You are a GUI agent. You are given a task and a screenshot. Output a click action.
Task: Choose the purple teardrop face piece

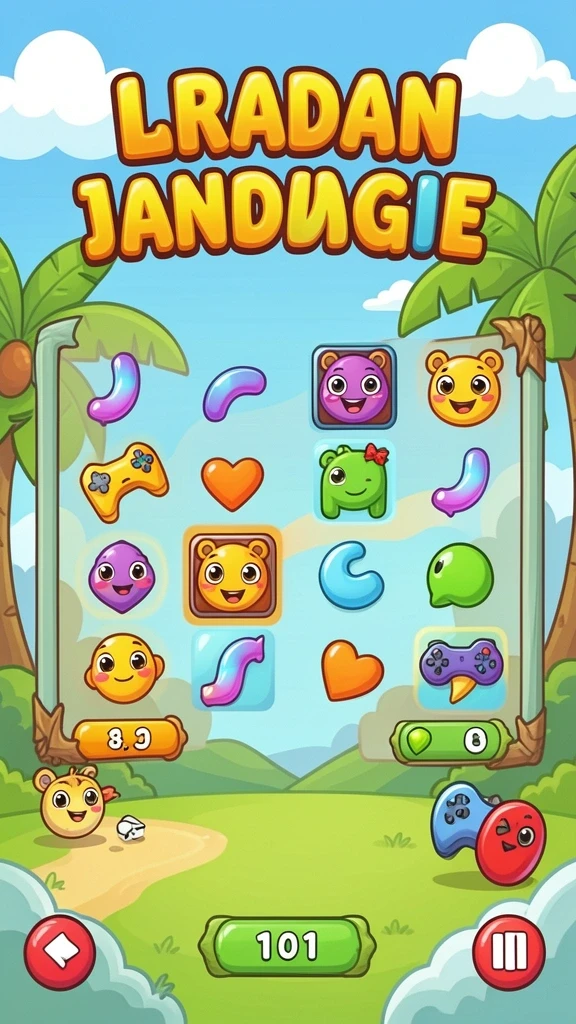click(x=121, y=575)
